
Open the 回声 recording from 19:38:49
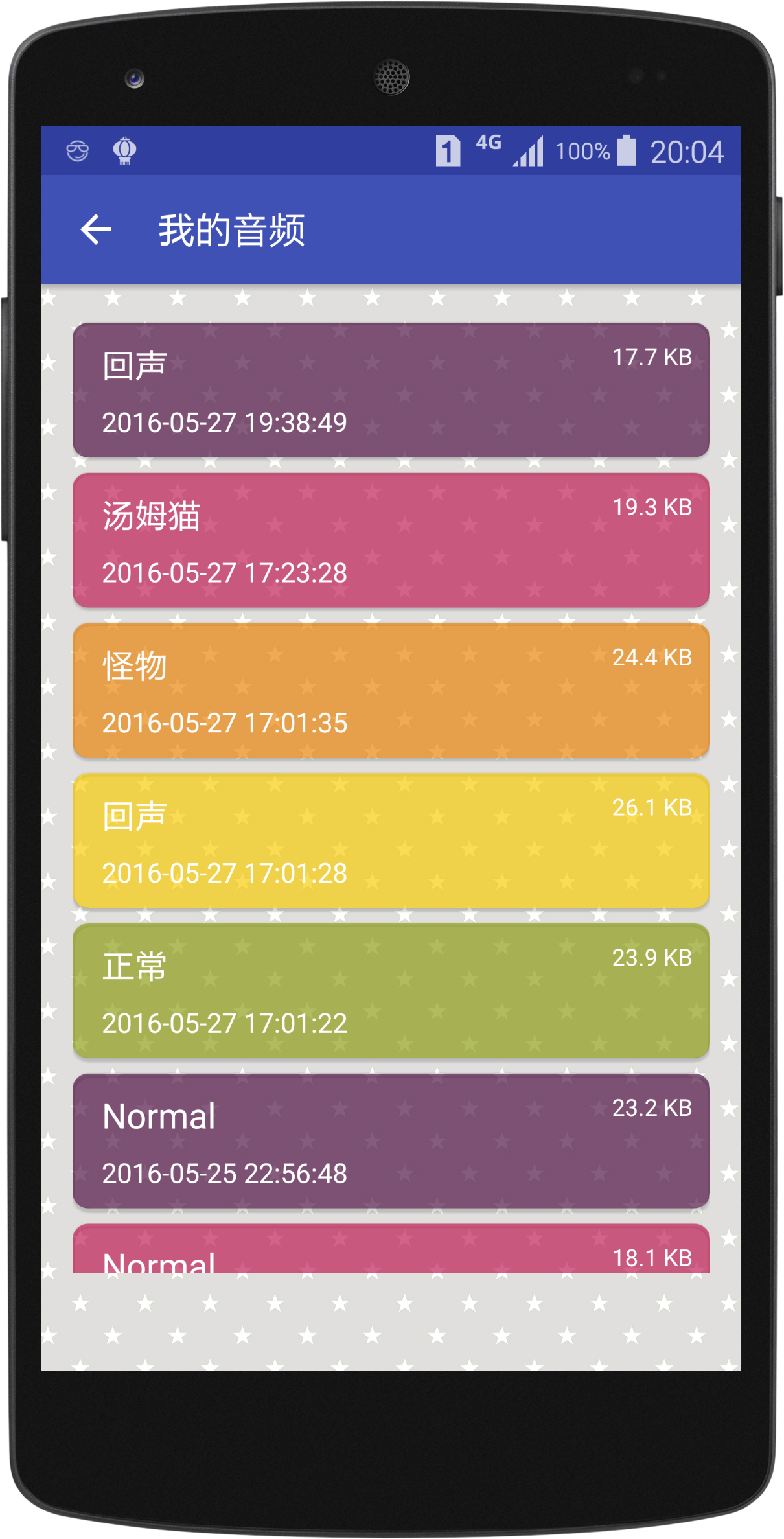[391, 390]
